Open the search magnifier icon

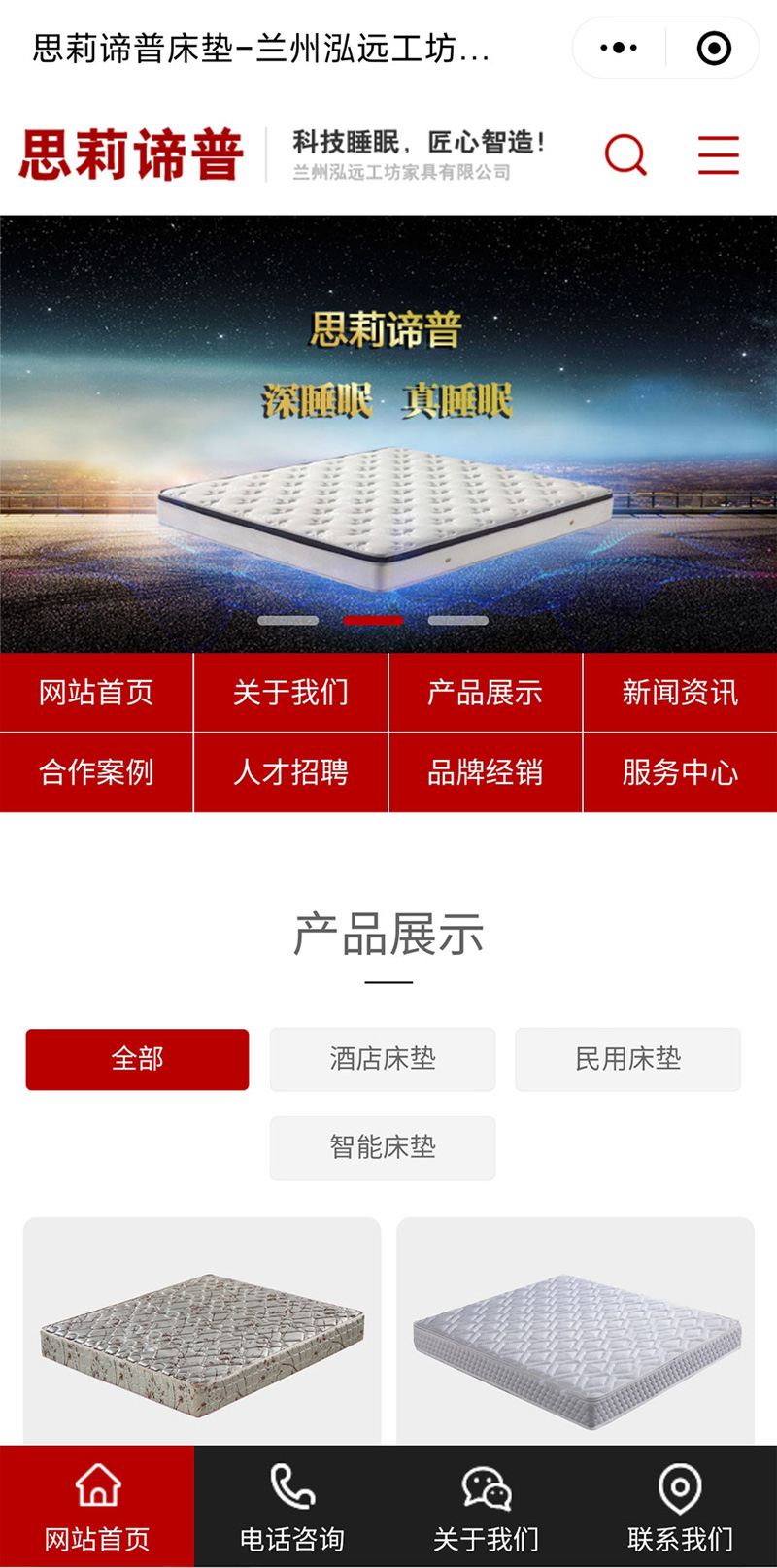coord(625,154)
